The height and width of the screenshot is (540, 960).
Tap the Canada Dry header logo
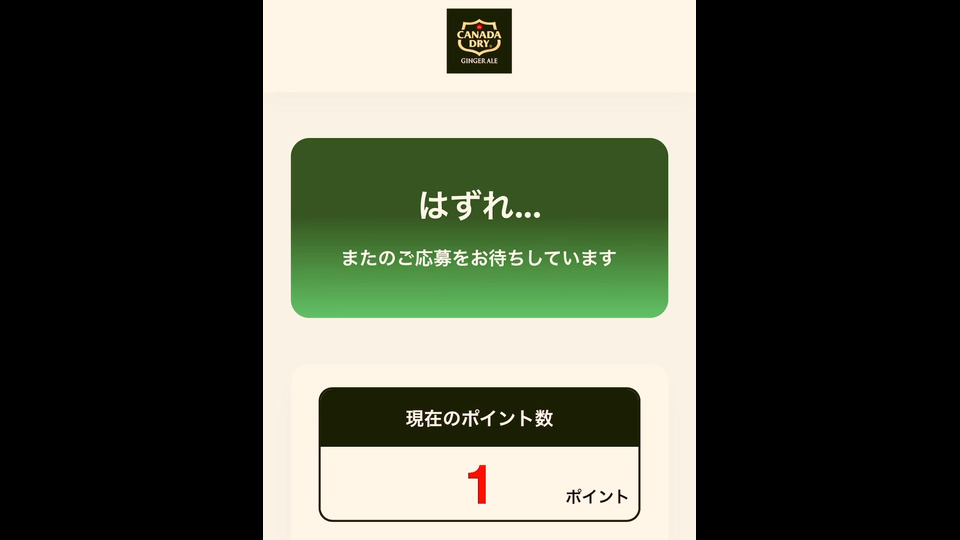click(x=479, y=41)
